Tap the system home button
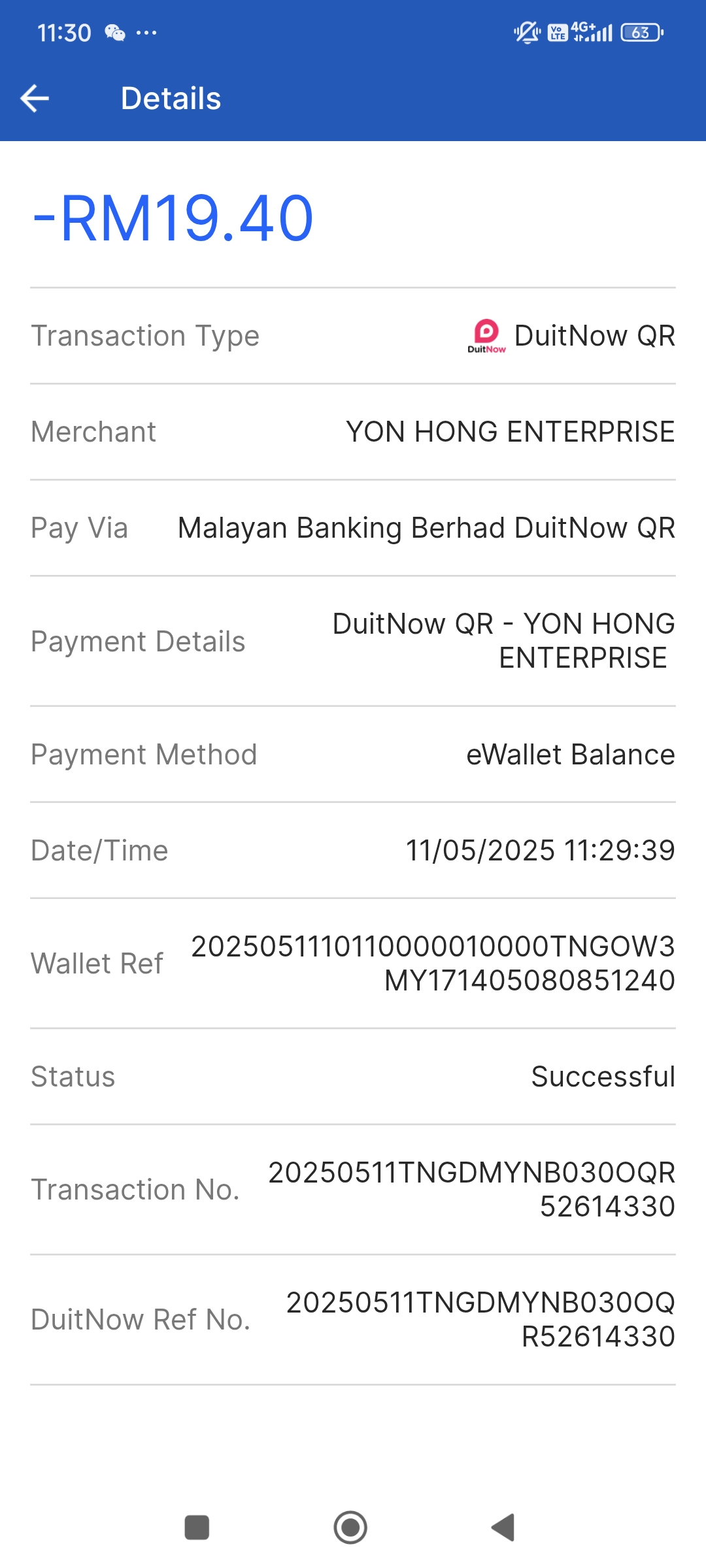This screenshot has width=706, height=1568. pos(350,1527)
